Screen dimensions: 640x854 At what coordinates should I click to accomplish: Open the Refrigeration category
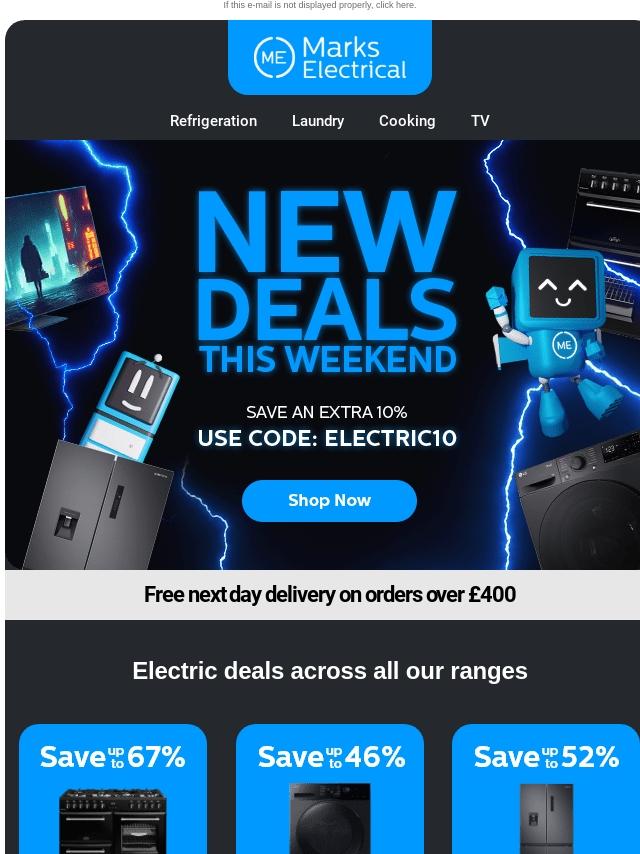[x=213, y=120]
